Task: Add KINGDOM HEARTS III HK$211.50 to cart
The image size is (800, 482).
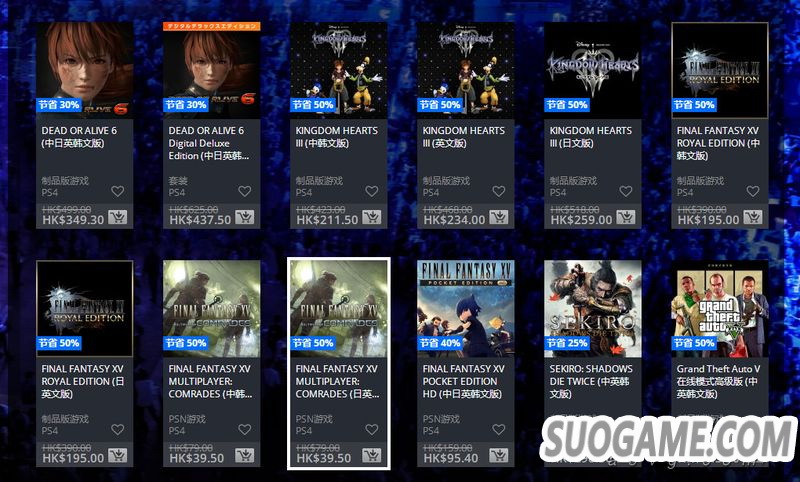Action: [372, 218]
